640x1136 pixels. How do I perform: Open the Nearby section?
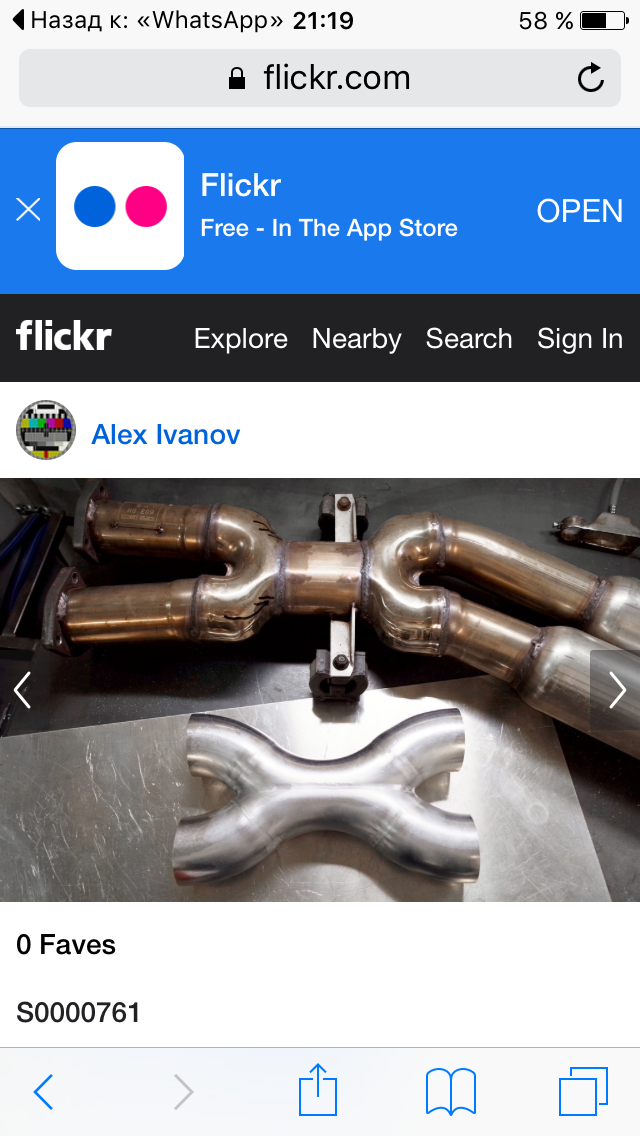(x=356, y=339)
